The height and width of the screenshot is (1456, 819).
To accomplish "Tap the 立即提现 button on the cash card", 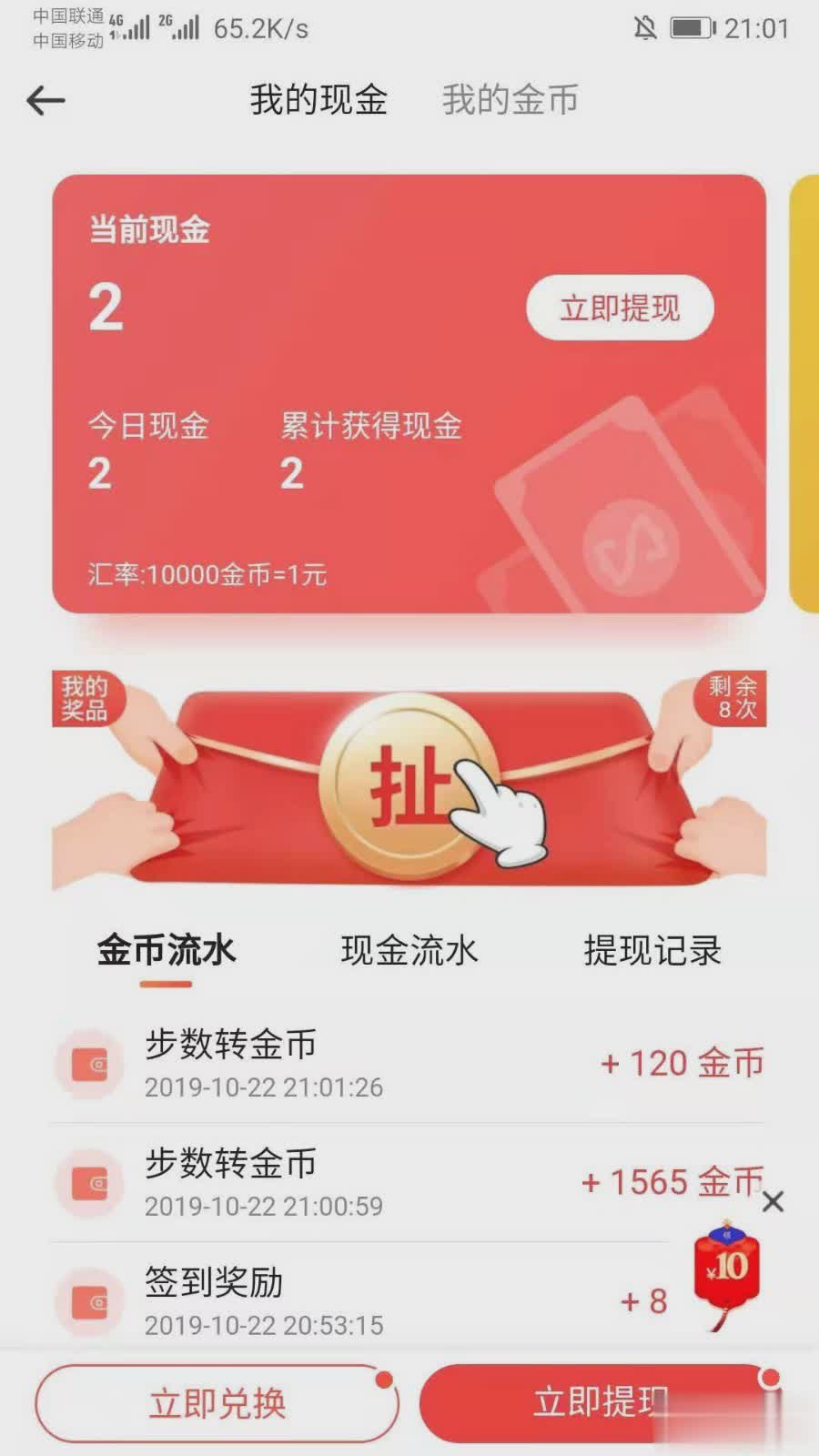I will click(620, 308).
